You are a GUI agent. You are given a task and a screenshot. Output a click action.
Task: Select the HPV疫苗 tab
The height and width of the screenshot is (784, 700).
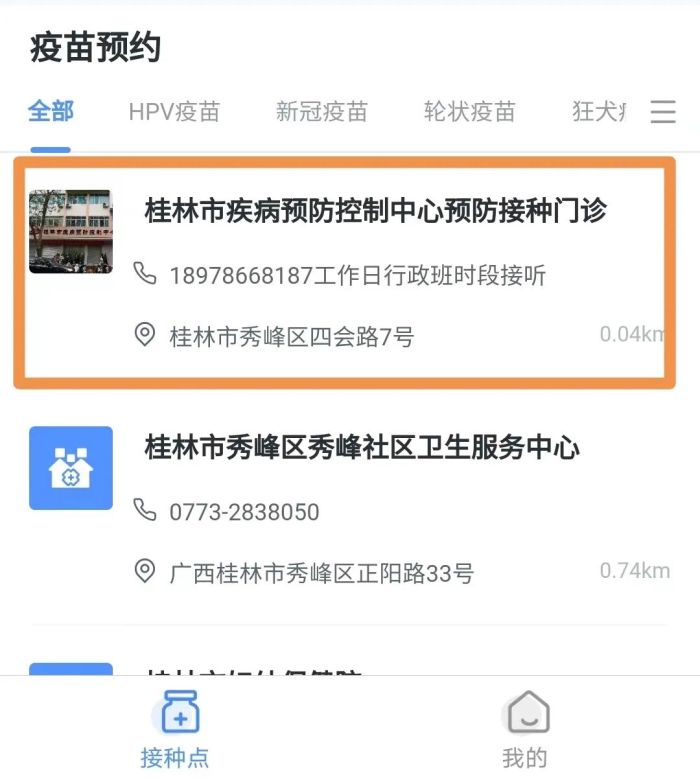pyautogui.click(x=174, y=112)
